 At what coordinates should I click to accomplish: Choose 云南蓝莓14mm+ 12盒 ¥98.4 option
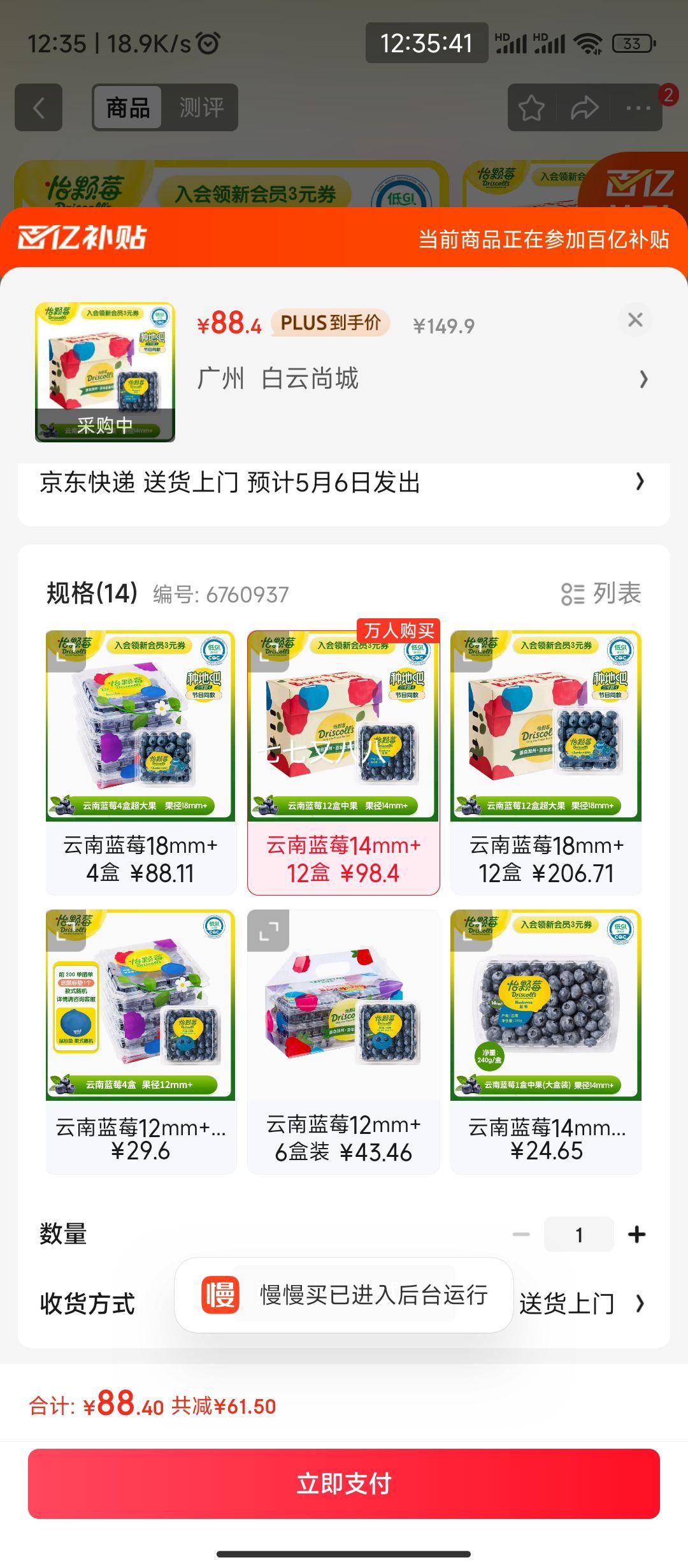click(x=343, y=762)
